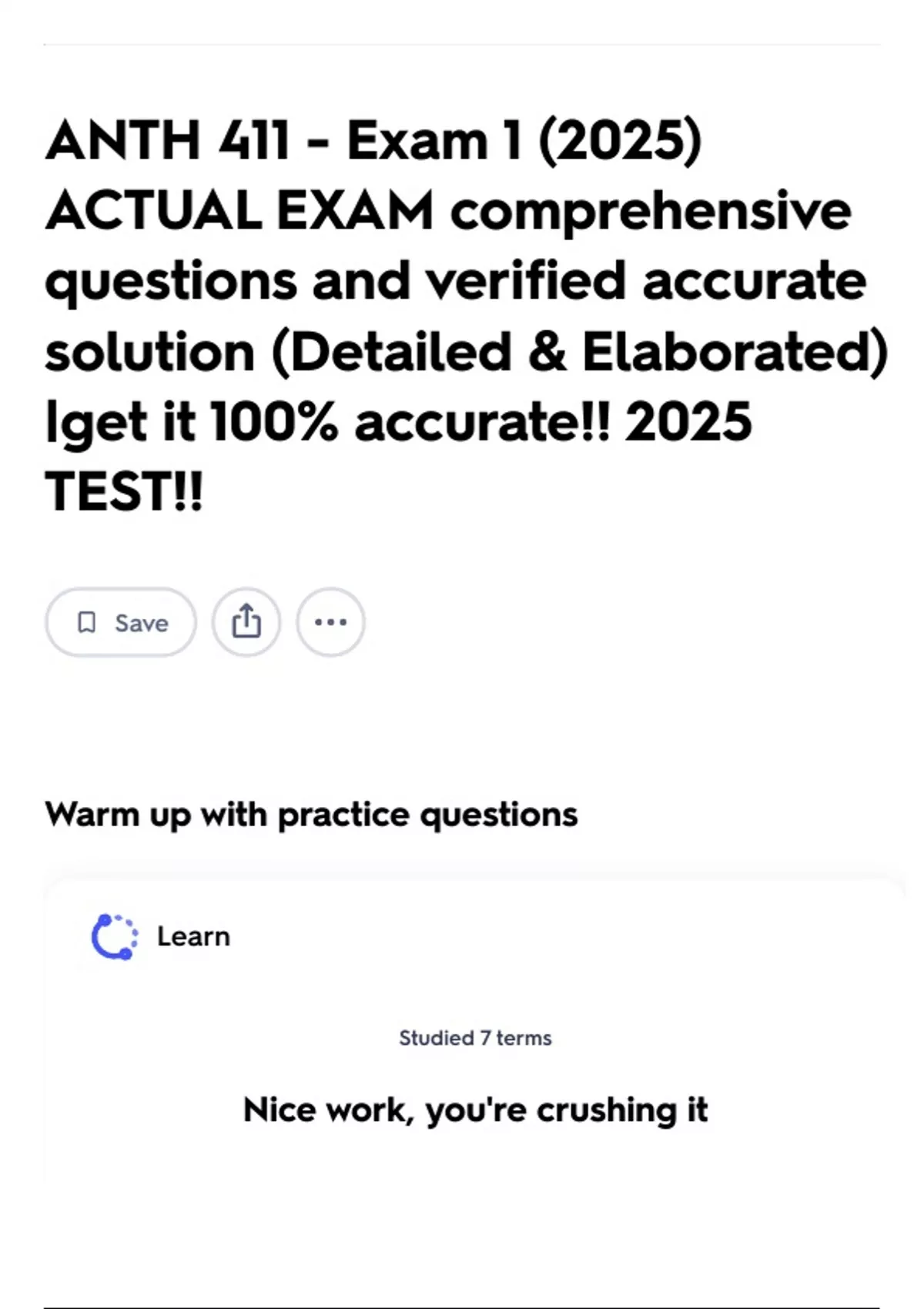Open the three-dot more options menu

(x=331, y=622)
